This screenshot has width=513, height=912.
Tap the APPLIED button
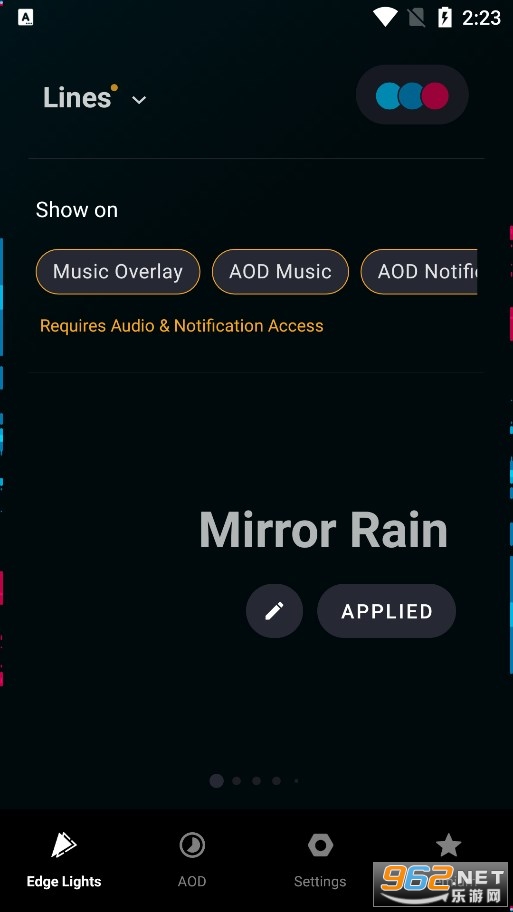[386, 611]
